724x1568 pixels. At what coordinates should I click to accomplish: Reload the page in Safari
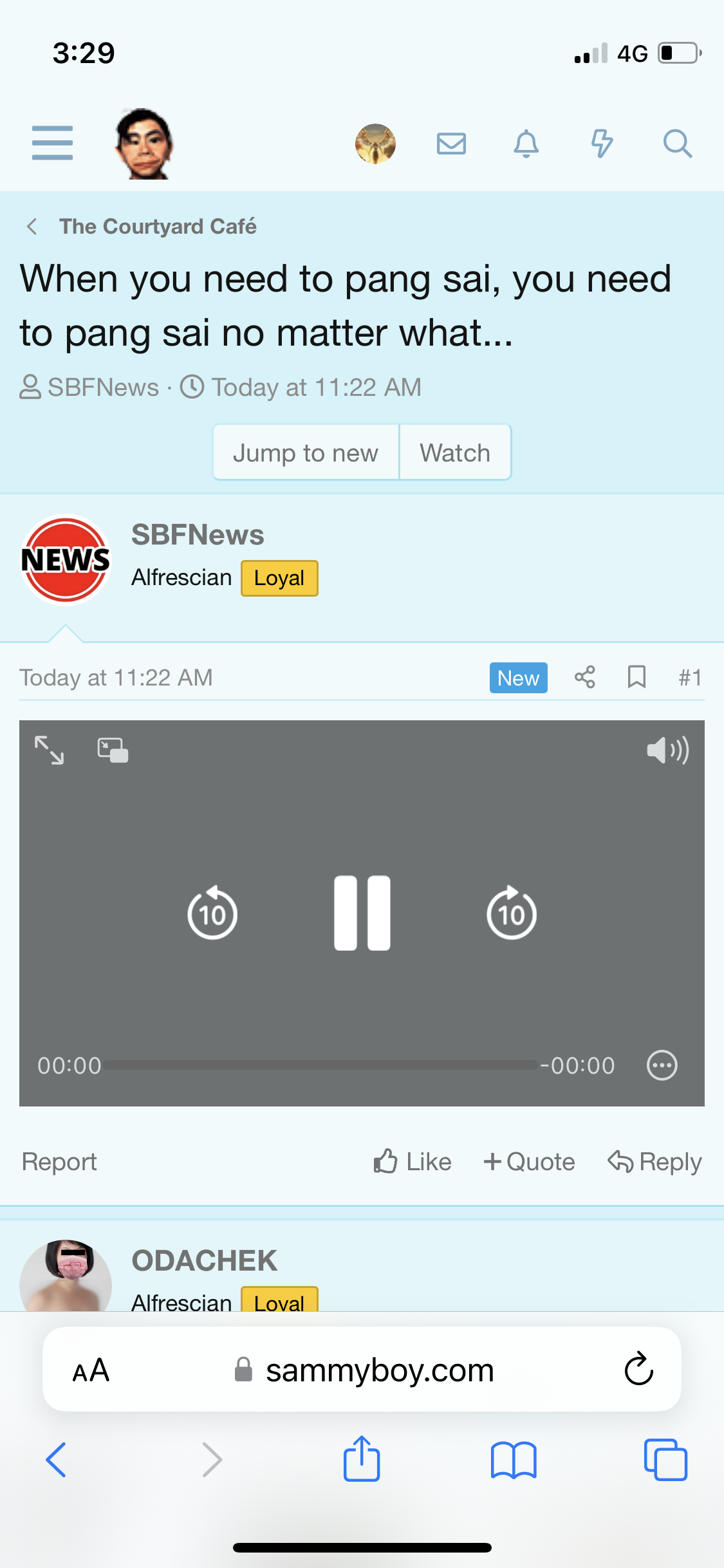638,1368
